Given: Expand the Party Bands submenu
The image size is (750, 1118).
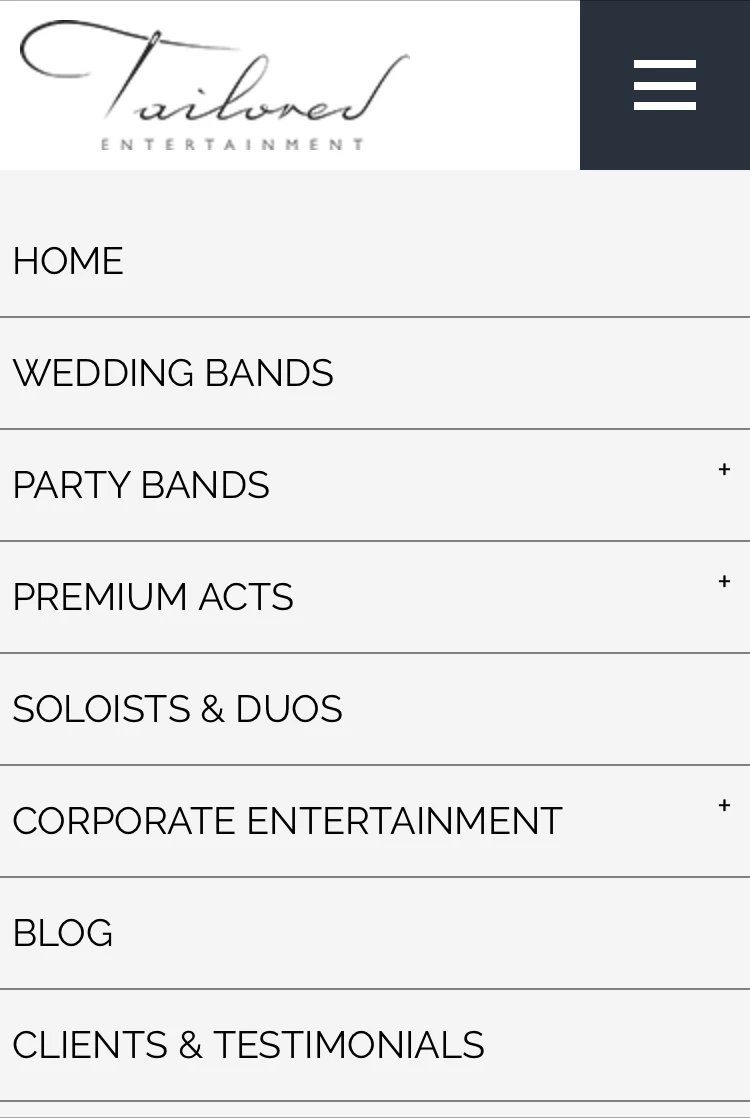Looking at the screenshot, I should 724,470.
